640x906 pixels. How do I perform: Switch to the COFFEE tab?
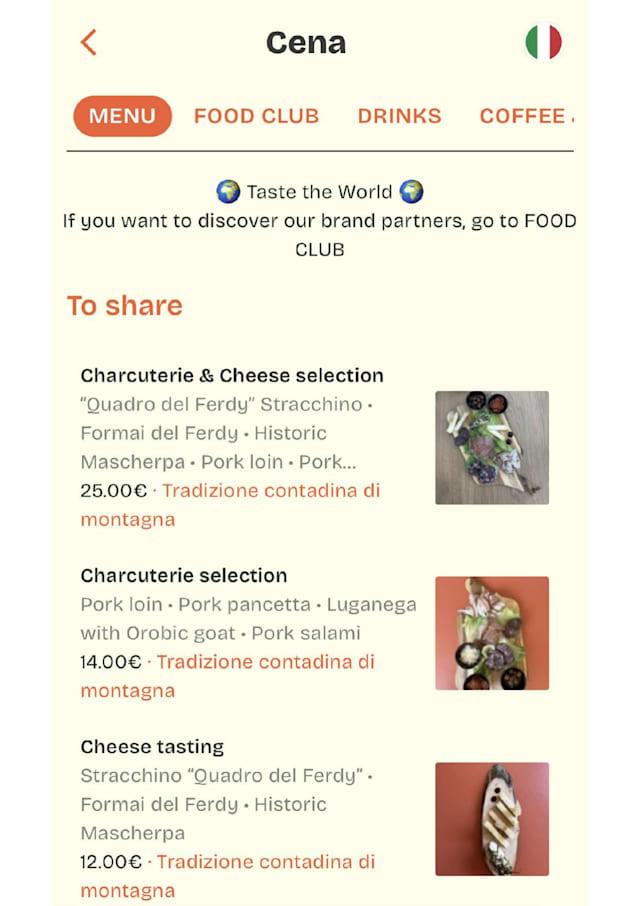pyautogui.click(x=526, y=116)
